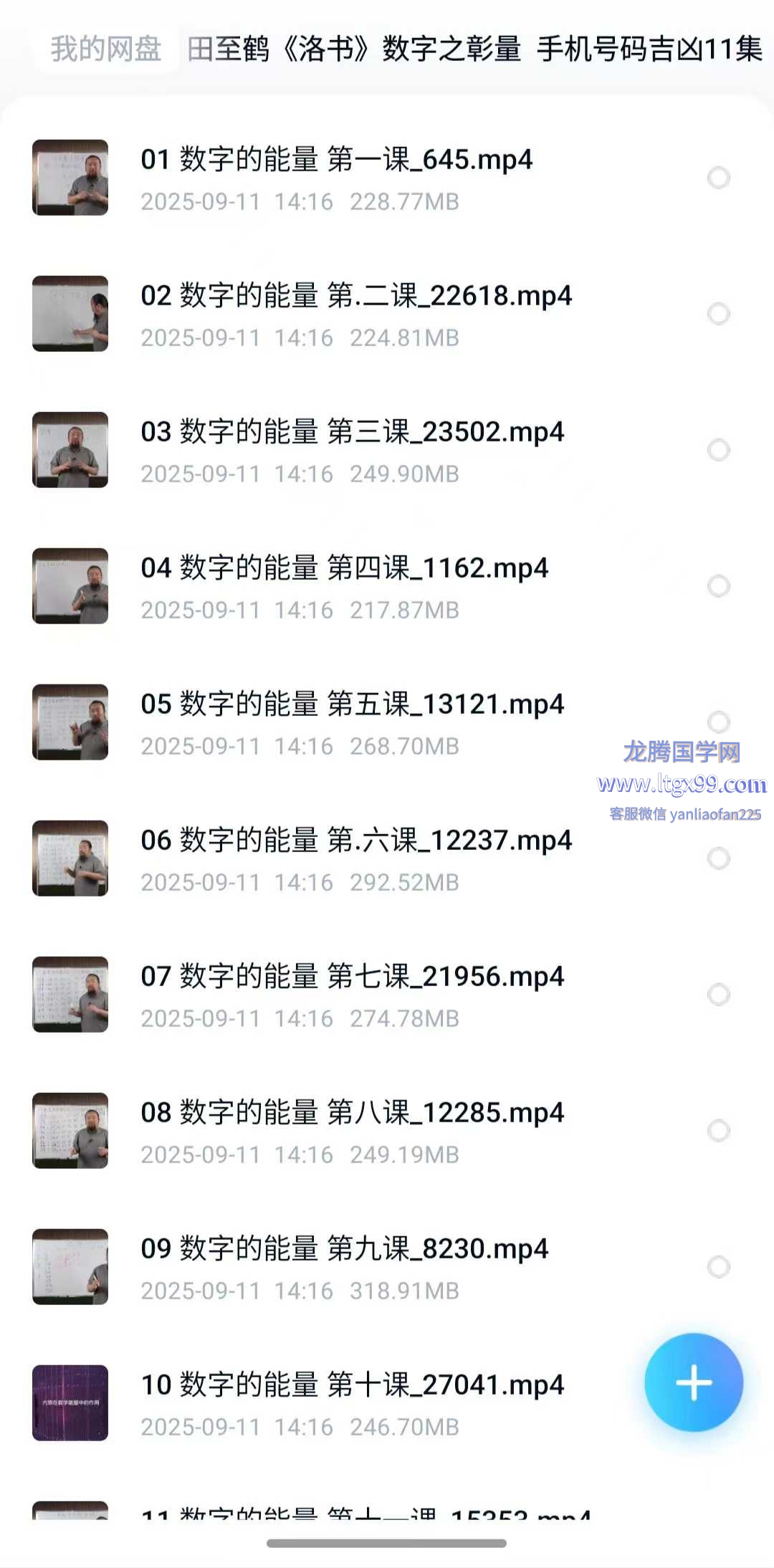Select the circle for 04 第四课_1162.mp4
Screen dimensions: 774x1568
click(718, 586)
